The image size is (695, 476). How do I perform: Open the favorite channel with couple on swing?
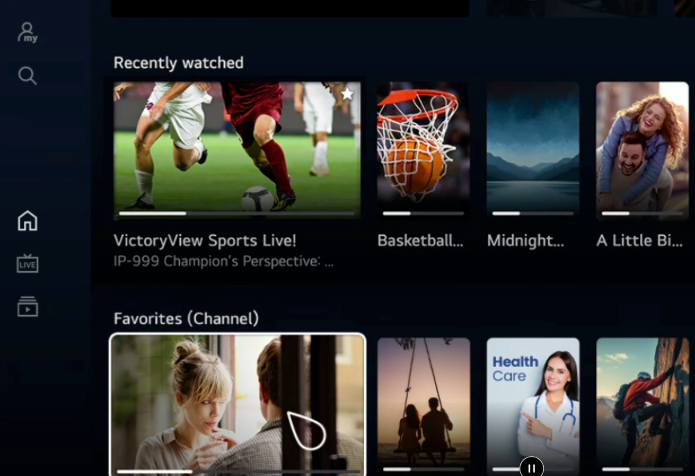click(423, 405)
